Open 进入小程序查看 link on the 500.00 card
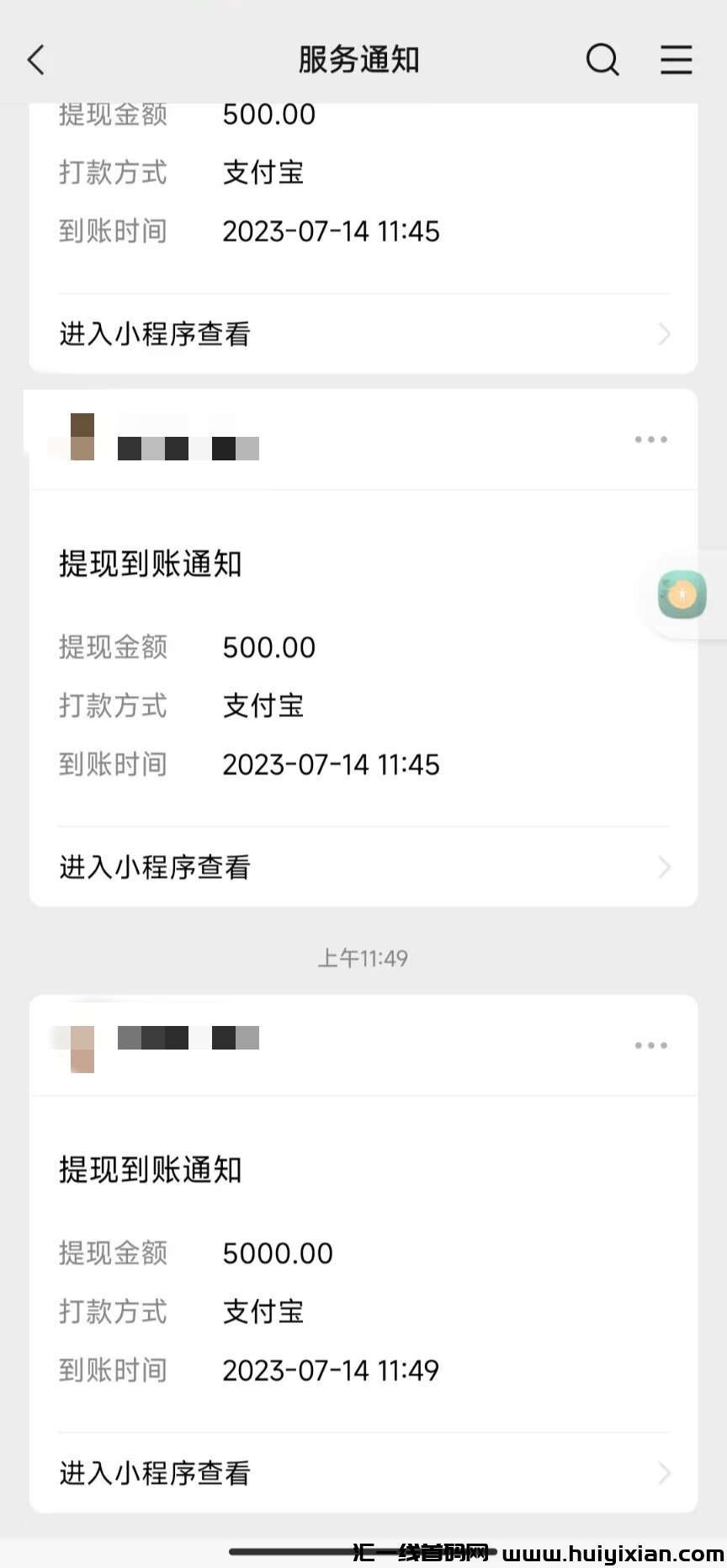Image resolution: width=727 pixels, height=1568 pixels. click(155, 867)
